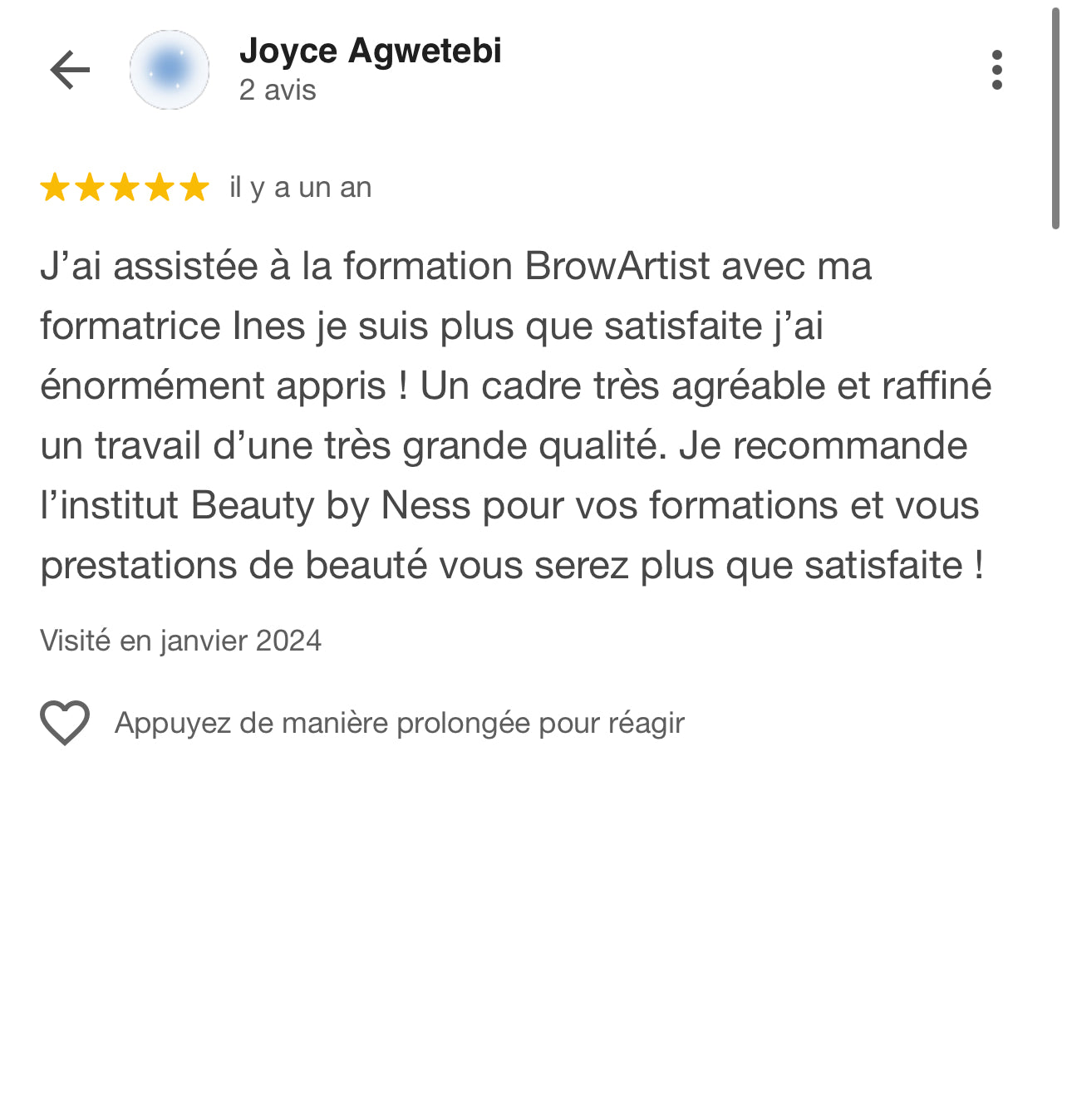This screenshot has width=1067, height=1120.
Task: Open the three-dot overflow menu
Action: pos(996,70)
